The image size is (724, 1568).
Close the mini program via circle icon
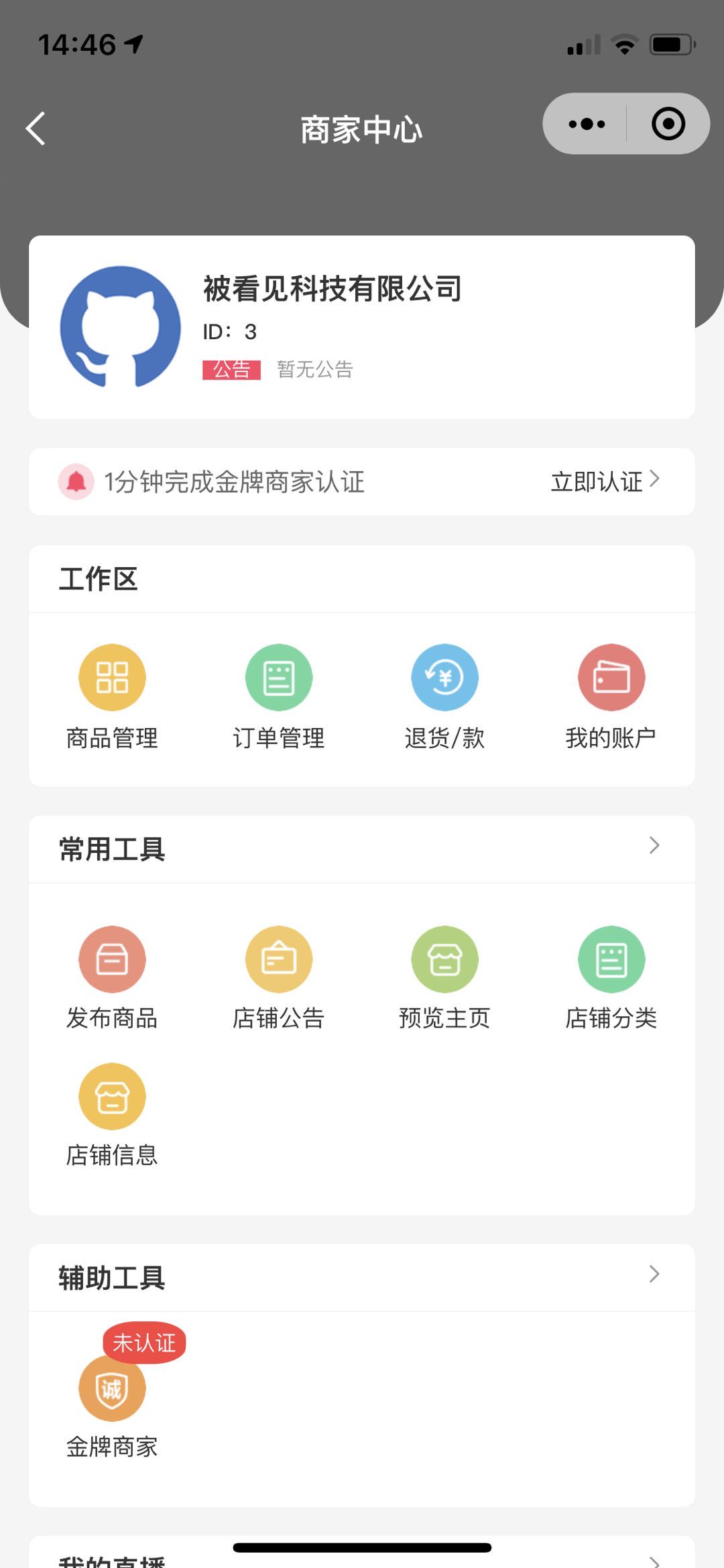(x=668, y=124)
